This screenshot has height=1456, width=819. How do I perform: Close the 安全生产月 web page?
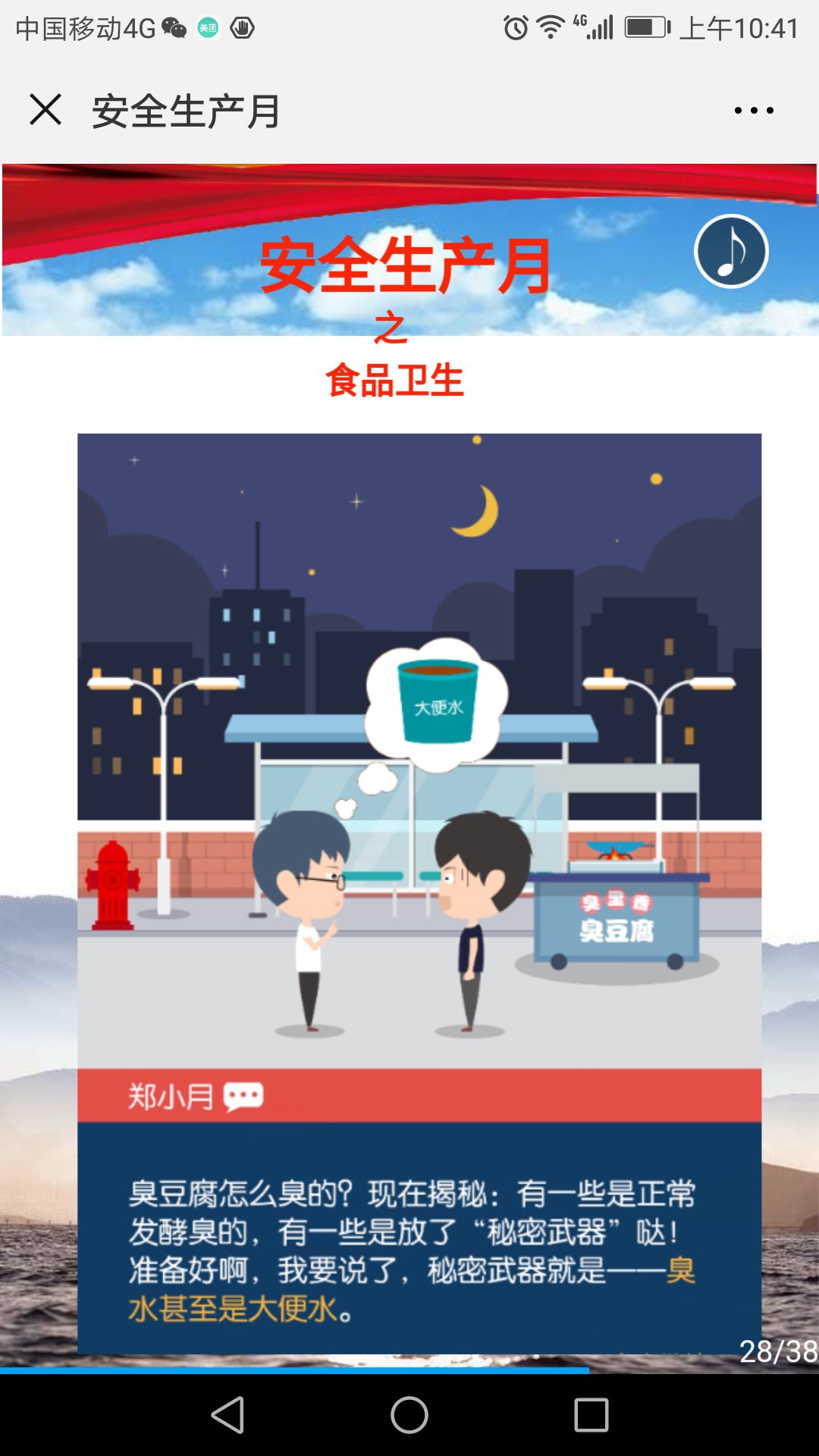coord(45,110)
